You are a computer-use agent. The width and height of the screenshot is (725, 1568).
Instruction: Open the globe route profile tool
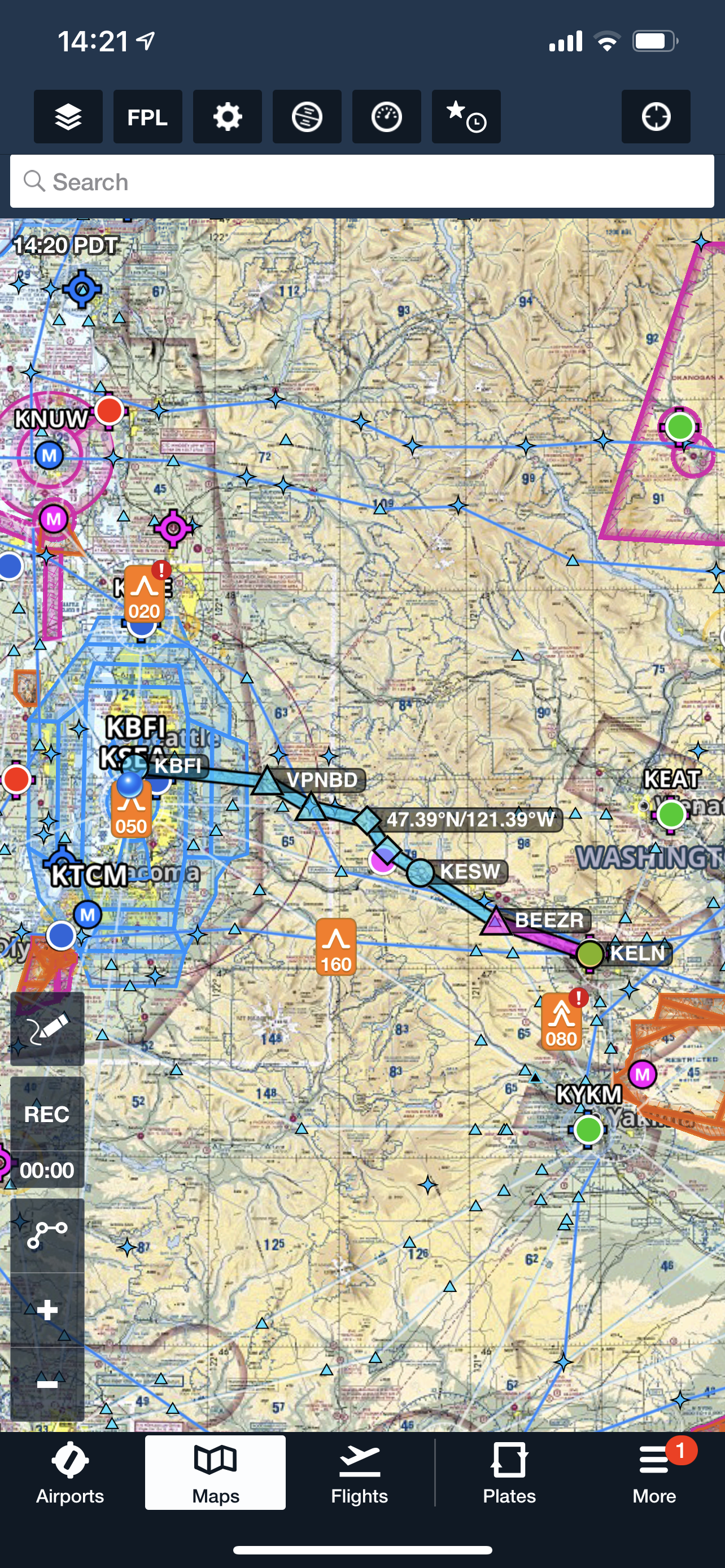click(307, 116)
